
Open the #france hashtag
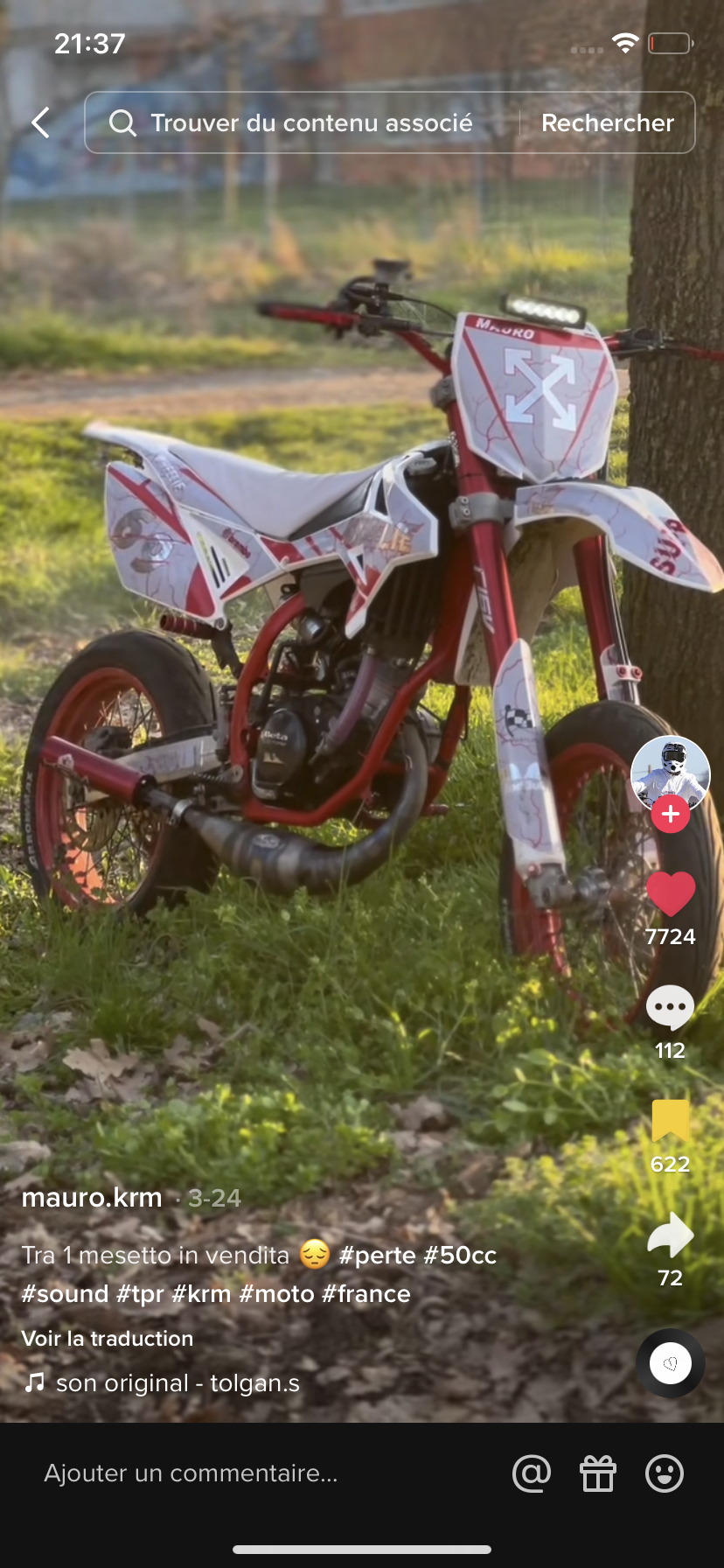pyautogui.click(x=365, y=1293)
